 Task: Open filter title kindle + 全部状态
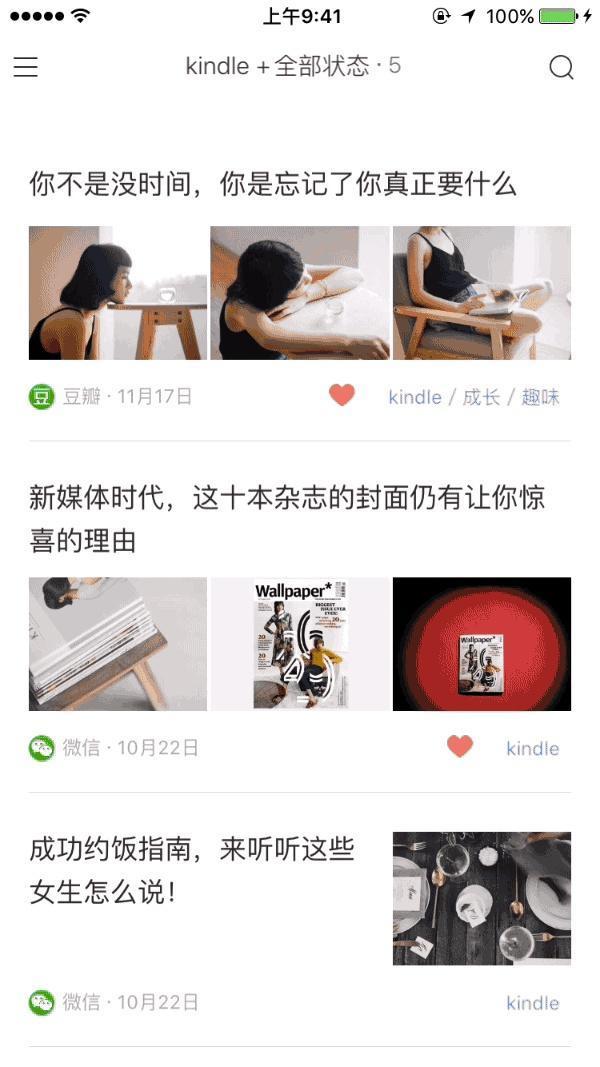point(292,67)
